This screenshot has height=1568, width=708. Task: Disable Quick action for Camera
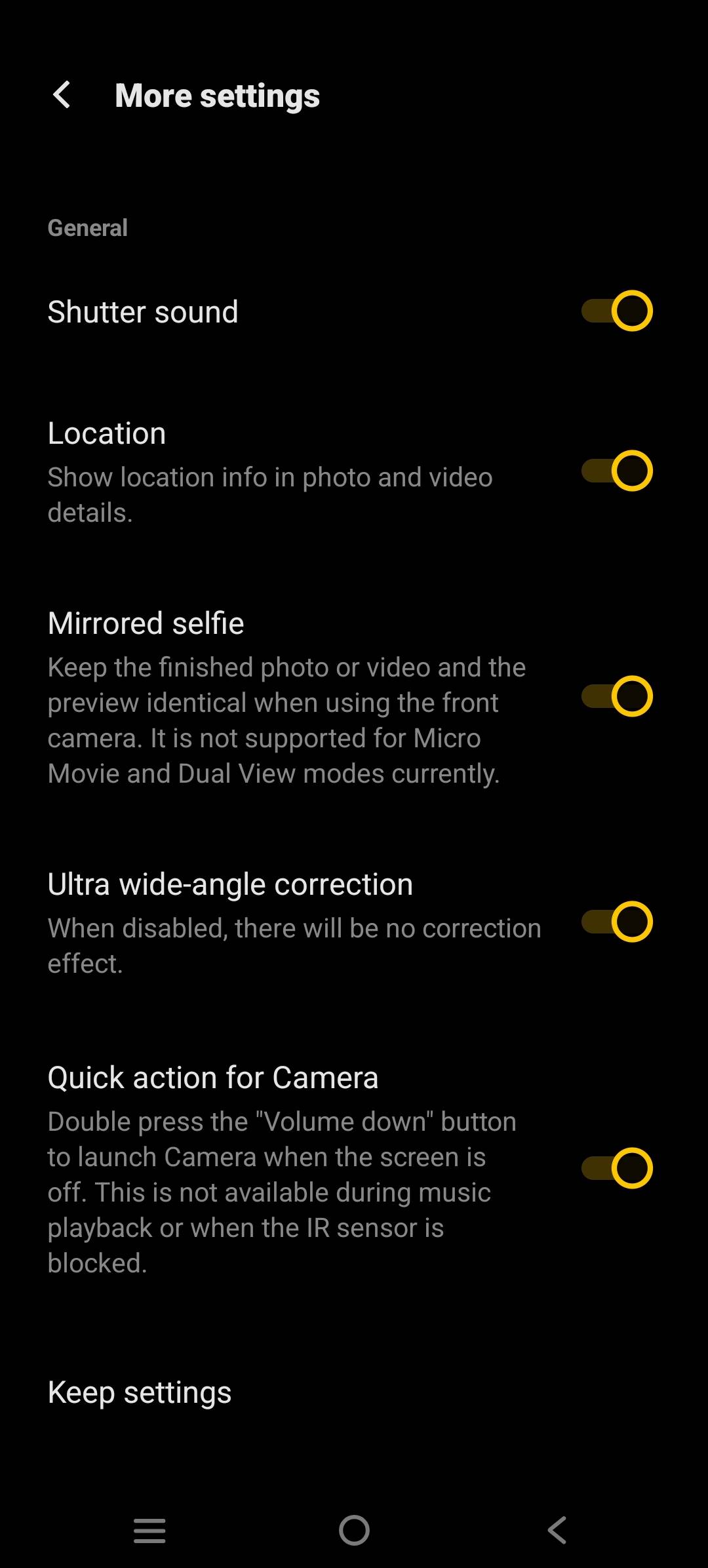(616, 1168)
